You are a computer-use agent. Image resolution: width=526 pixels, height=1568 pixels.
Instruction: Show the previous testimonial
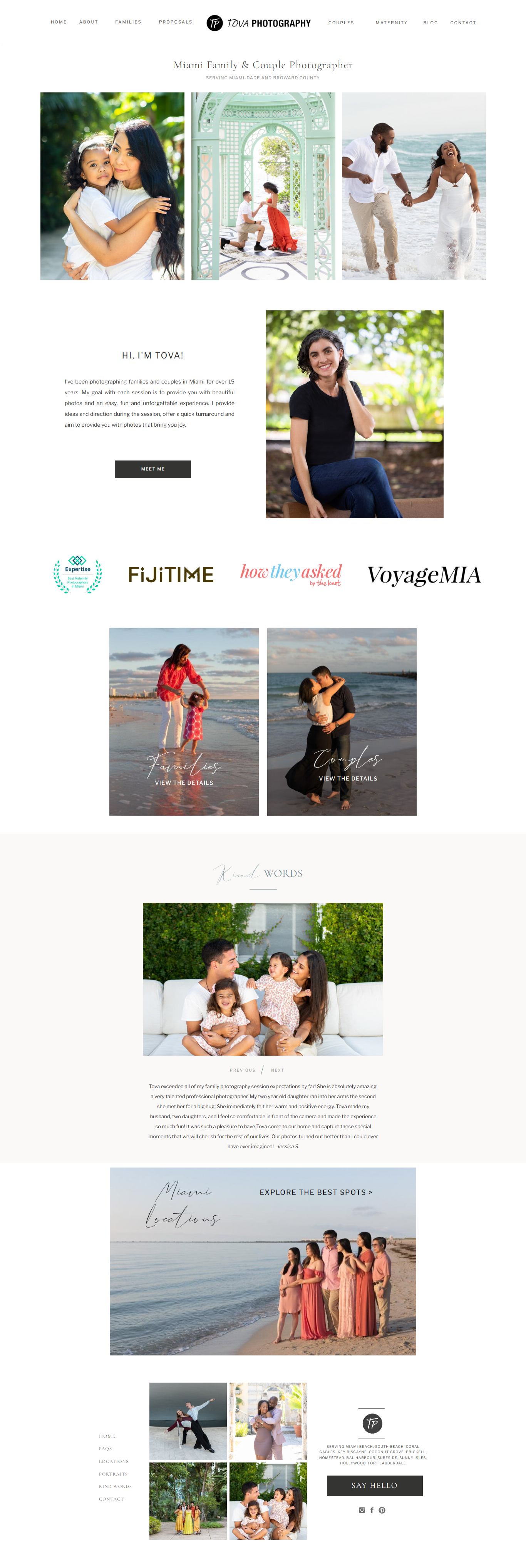click(x=242, y=1069)
